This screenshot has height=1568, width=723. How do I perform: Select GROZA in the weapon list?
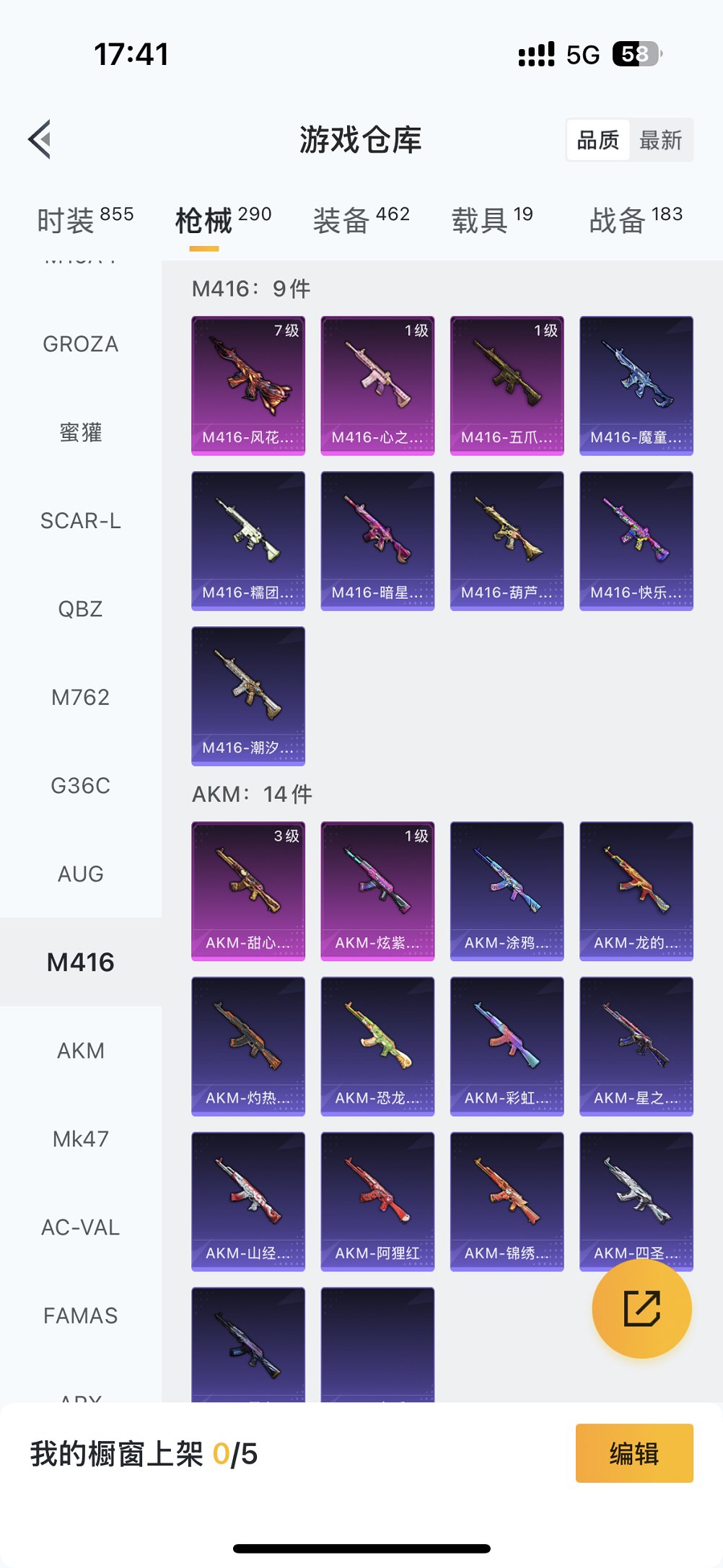pos(81,344)
